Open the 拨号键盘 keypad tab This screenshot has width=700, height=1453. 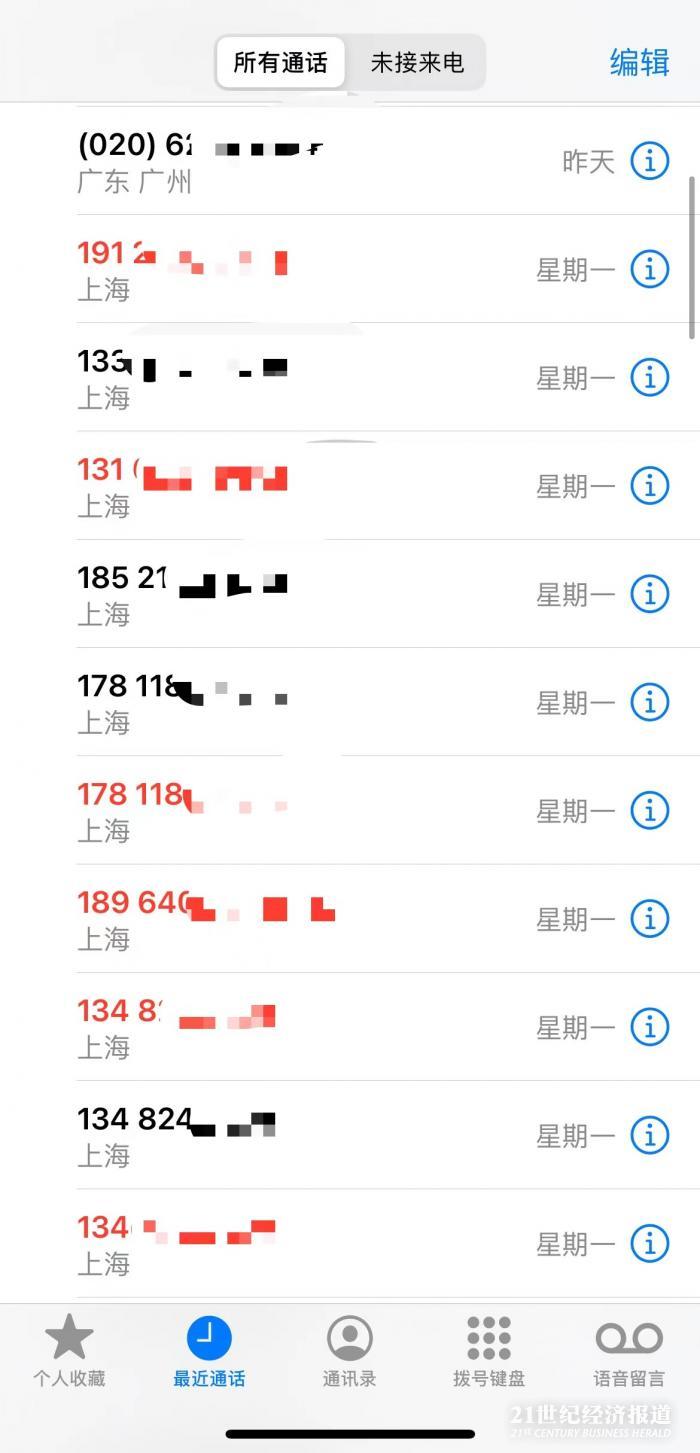point(489,1352)
